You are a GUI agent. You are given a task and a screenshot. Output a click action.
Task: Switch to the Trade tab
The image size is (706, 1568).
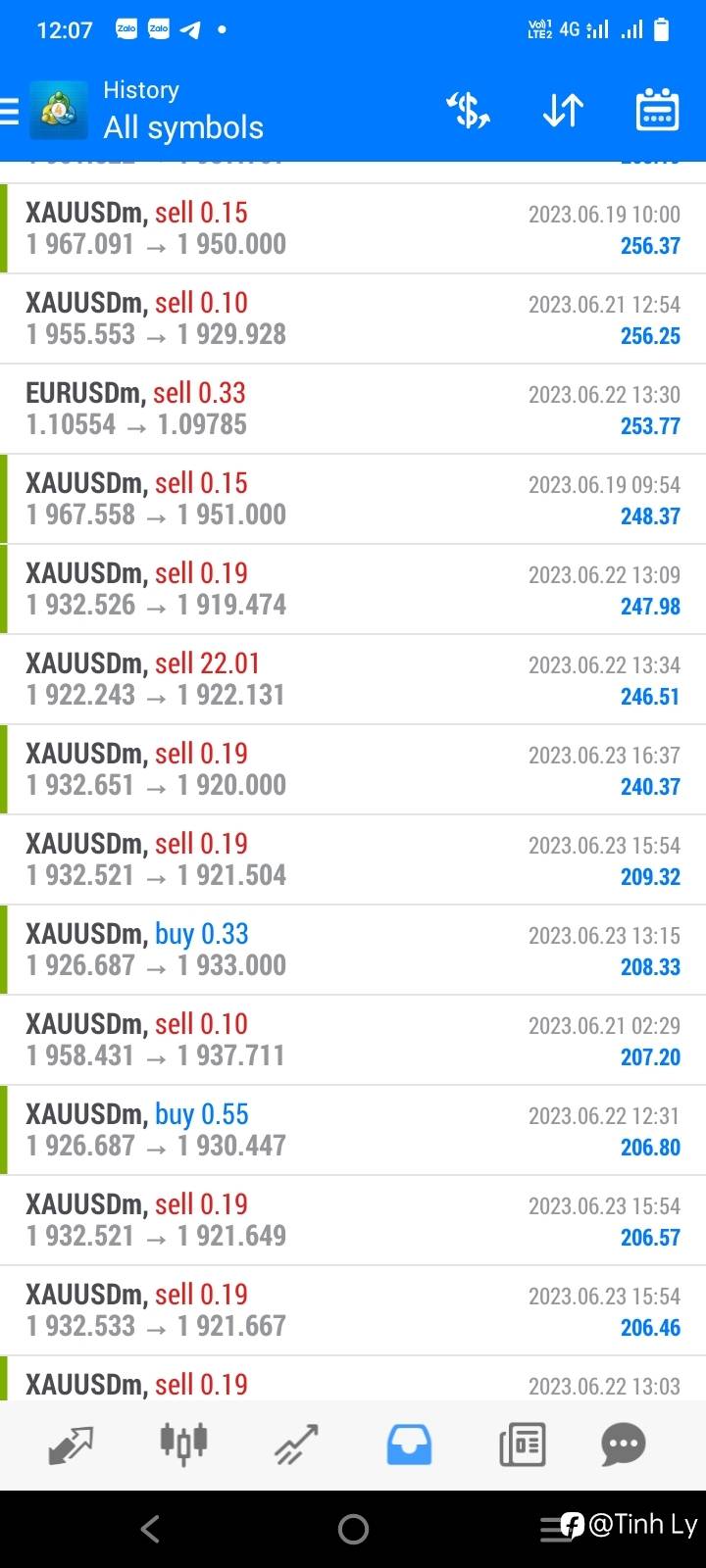[x=296, y=1445]
